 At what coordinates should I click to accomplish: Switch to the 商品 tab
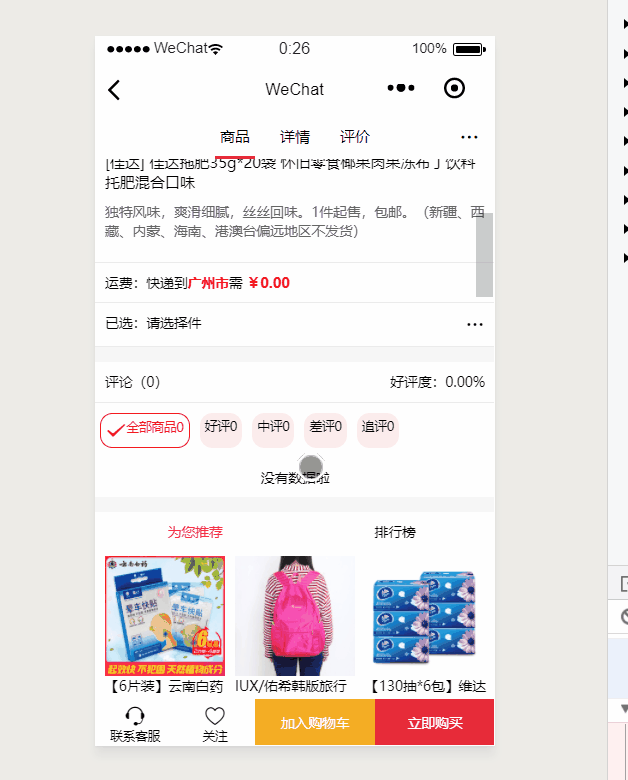click(235, 137)
